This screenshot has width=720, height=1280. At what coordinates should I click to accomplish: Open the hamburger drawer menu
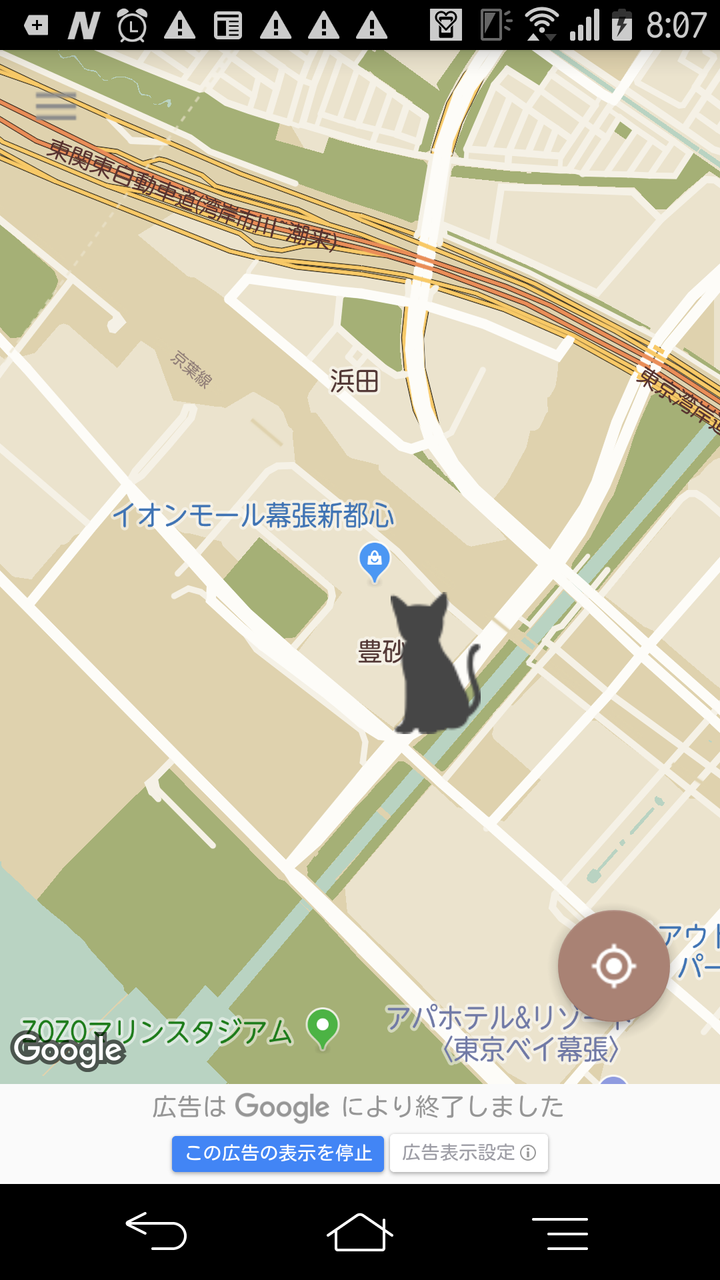pos(55,106)
